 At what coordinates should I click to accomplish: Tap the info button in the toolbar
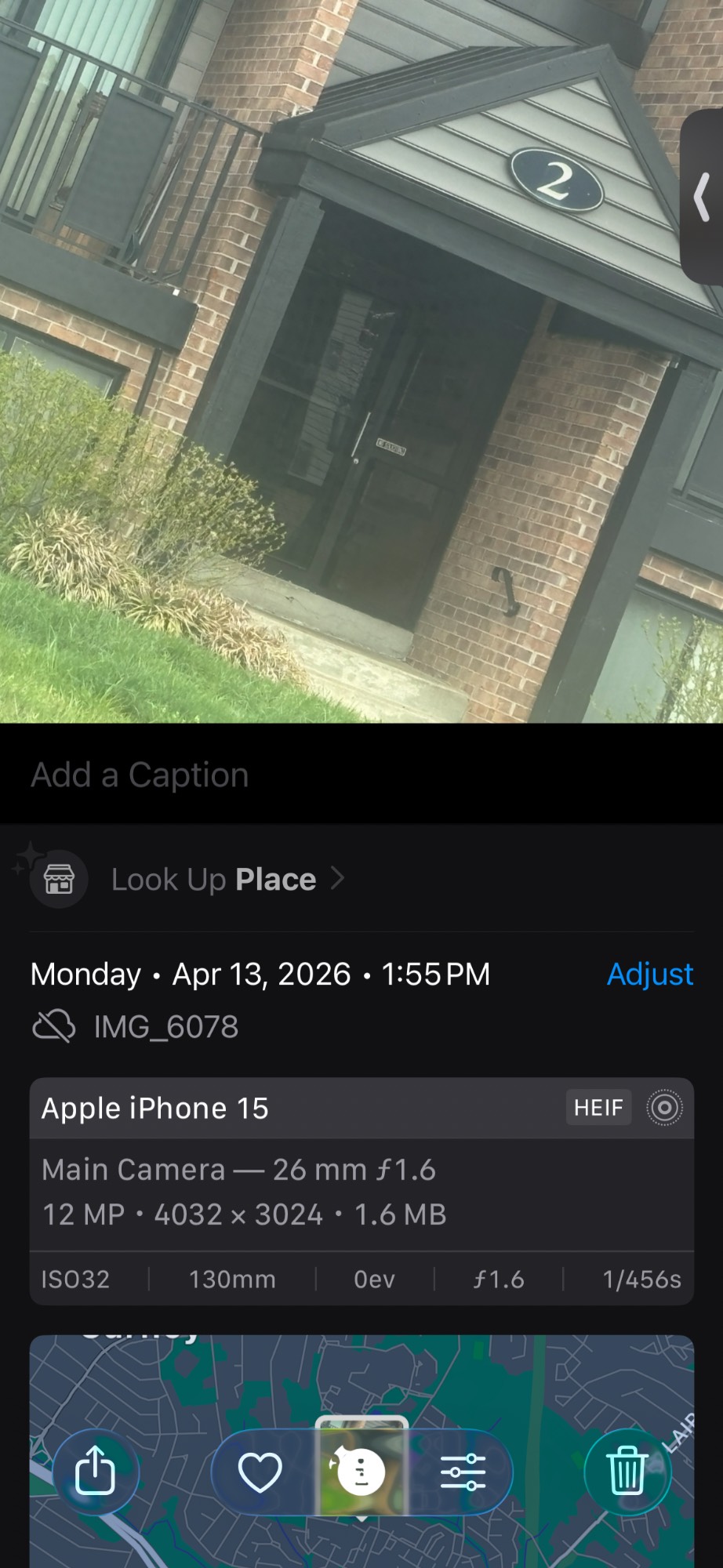pyautogui.click(x=361, y=1472)
